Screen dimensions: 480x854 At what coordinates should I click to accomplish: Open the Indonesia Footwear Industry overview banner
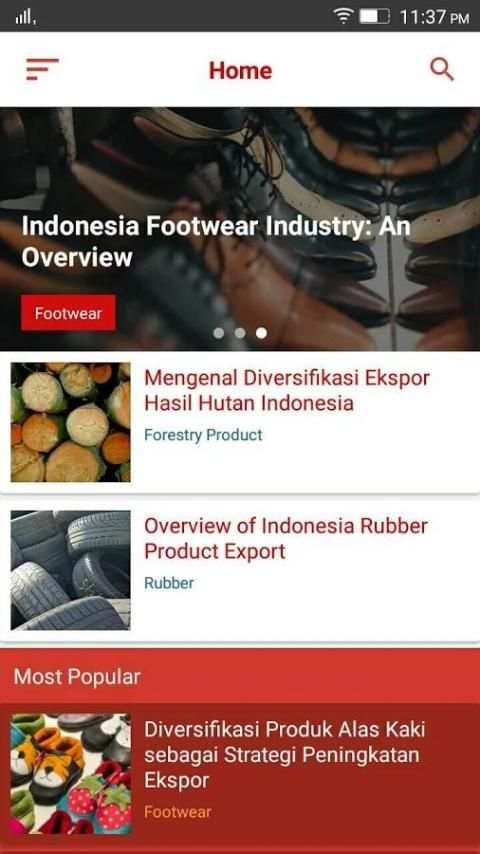[240, 229]
